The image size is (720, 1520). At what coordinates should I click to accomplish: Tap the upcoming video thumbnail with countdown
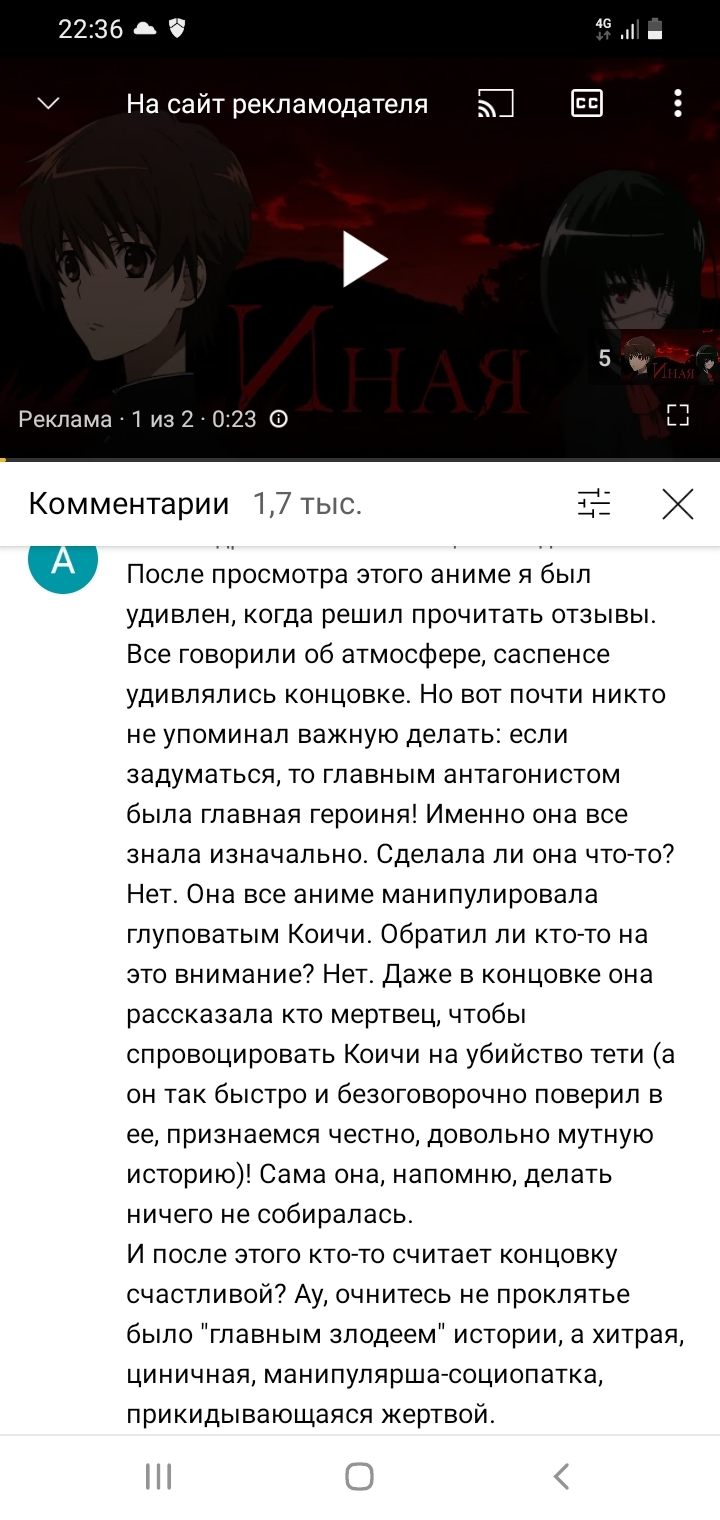point(668,359)
